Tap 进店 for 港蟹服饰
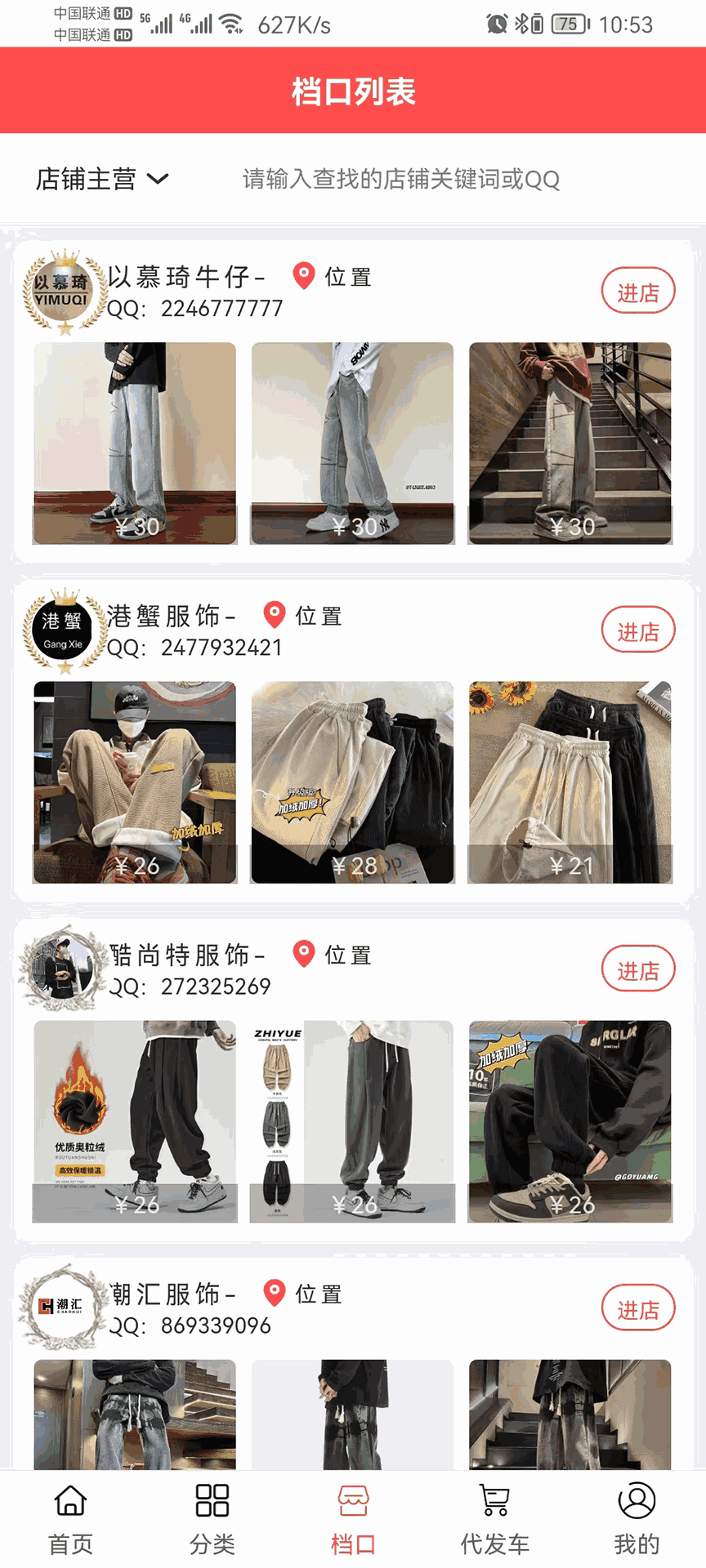706x1568 pixels. [x=637, y=630]
